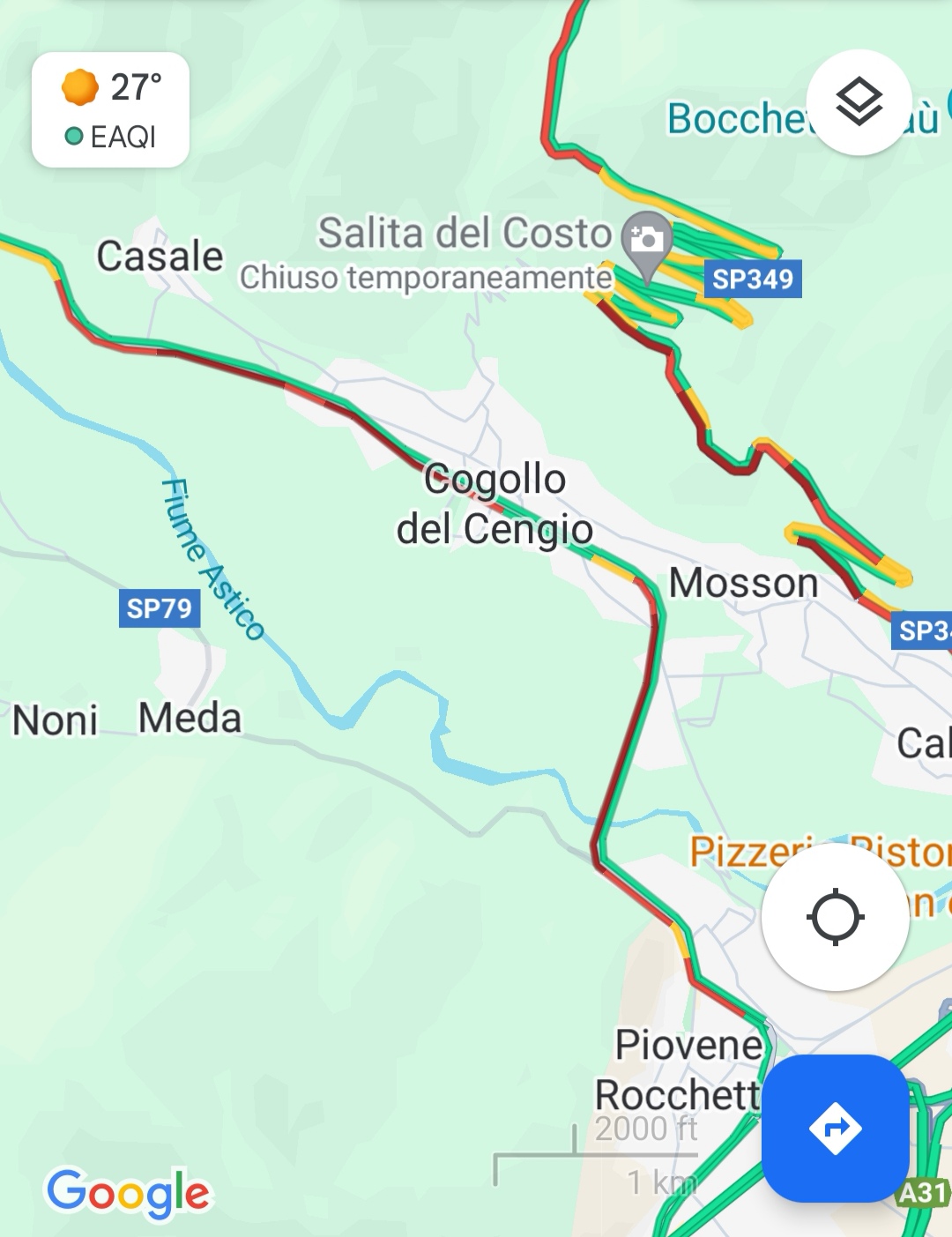Open the map layers selector

[859, 101]
